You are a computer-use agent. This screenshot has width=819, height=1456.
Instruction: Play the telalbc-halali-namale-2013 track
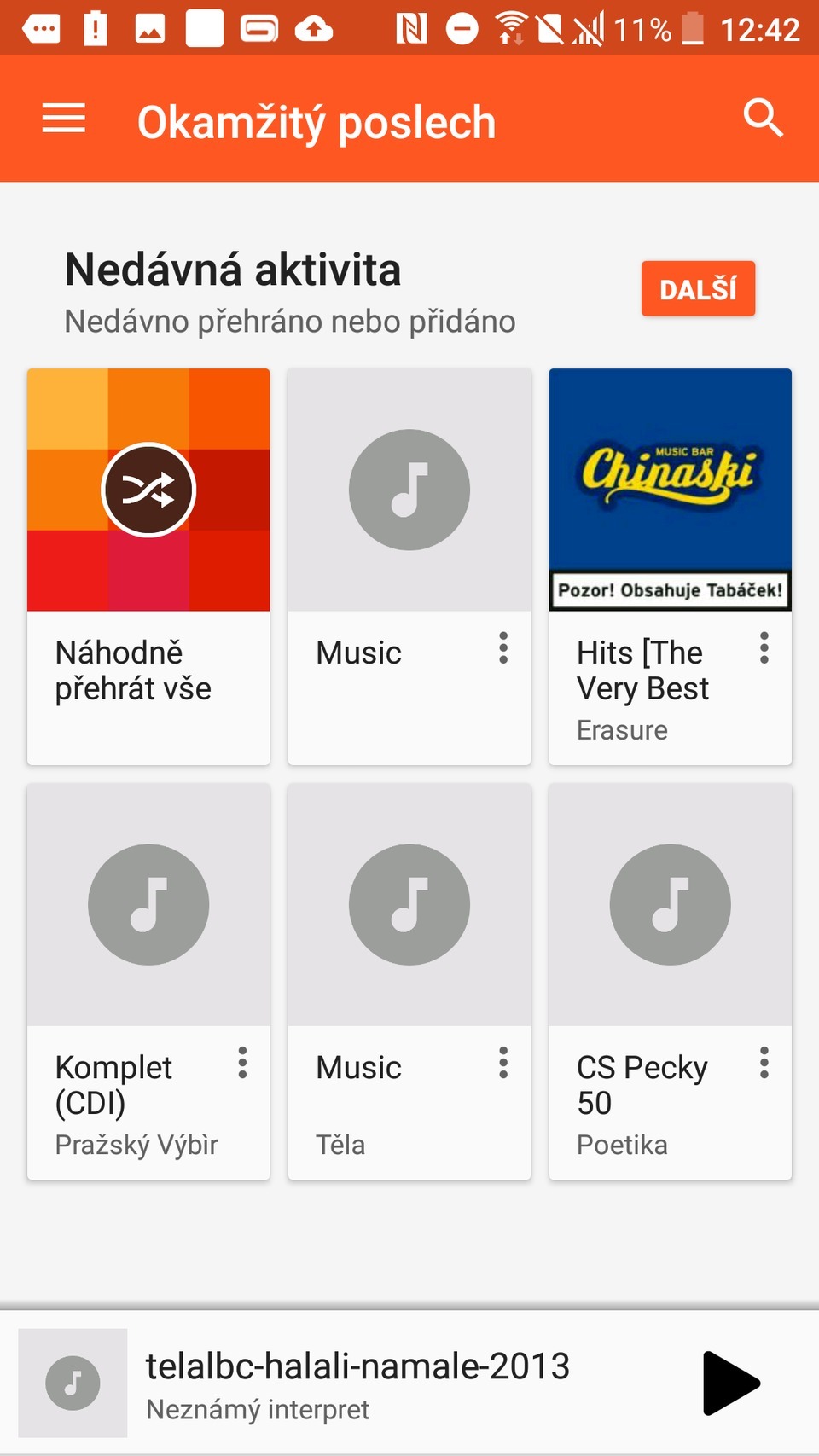coord(730,1383)
